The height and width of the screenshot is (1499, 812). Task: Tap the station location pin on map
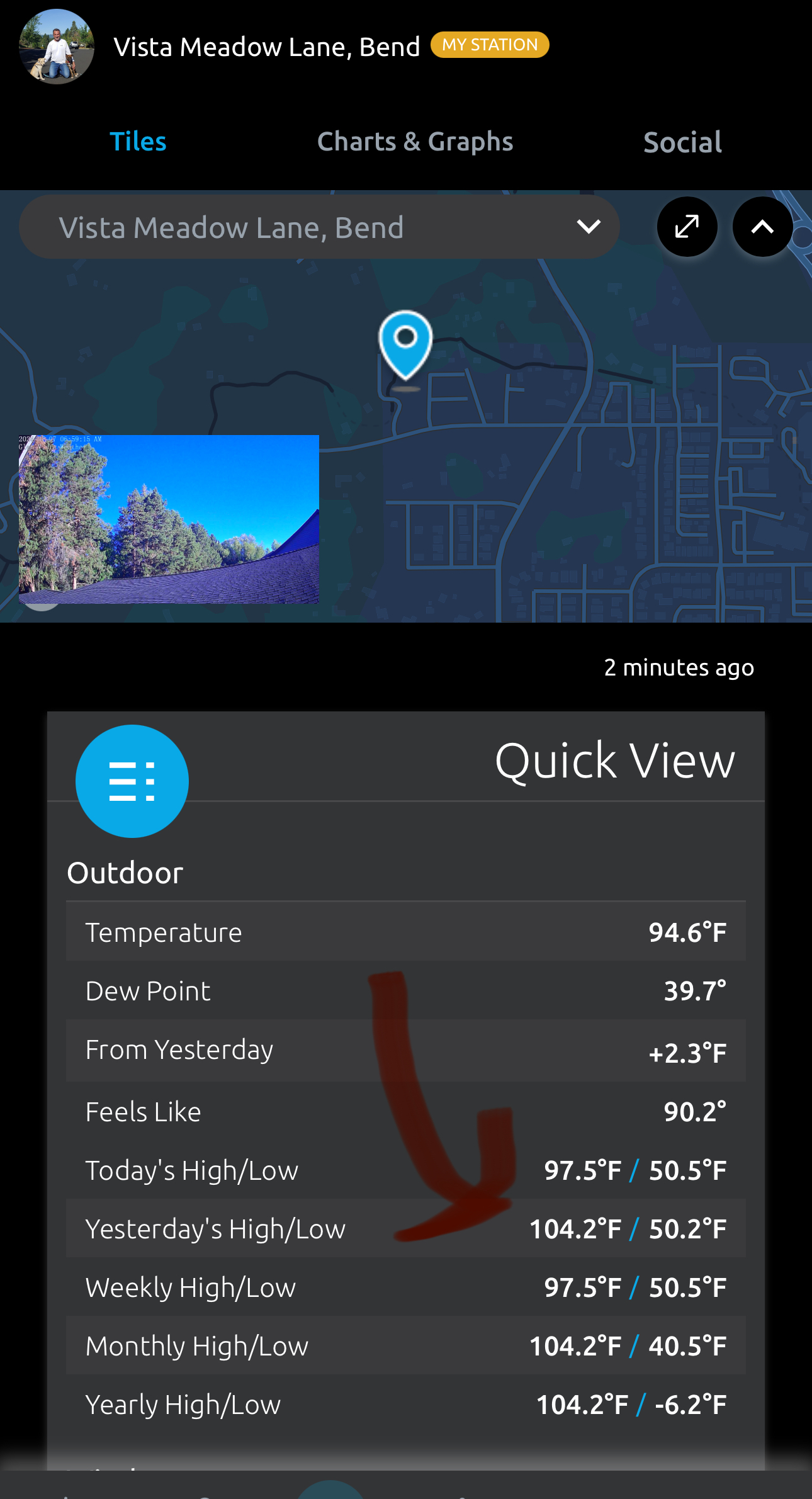pos(406,346)
